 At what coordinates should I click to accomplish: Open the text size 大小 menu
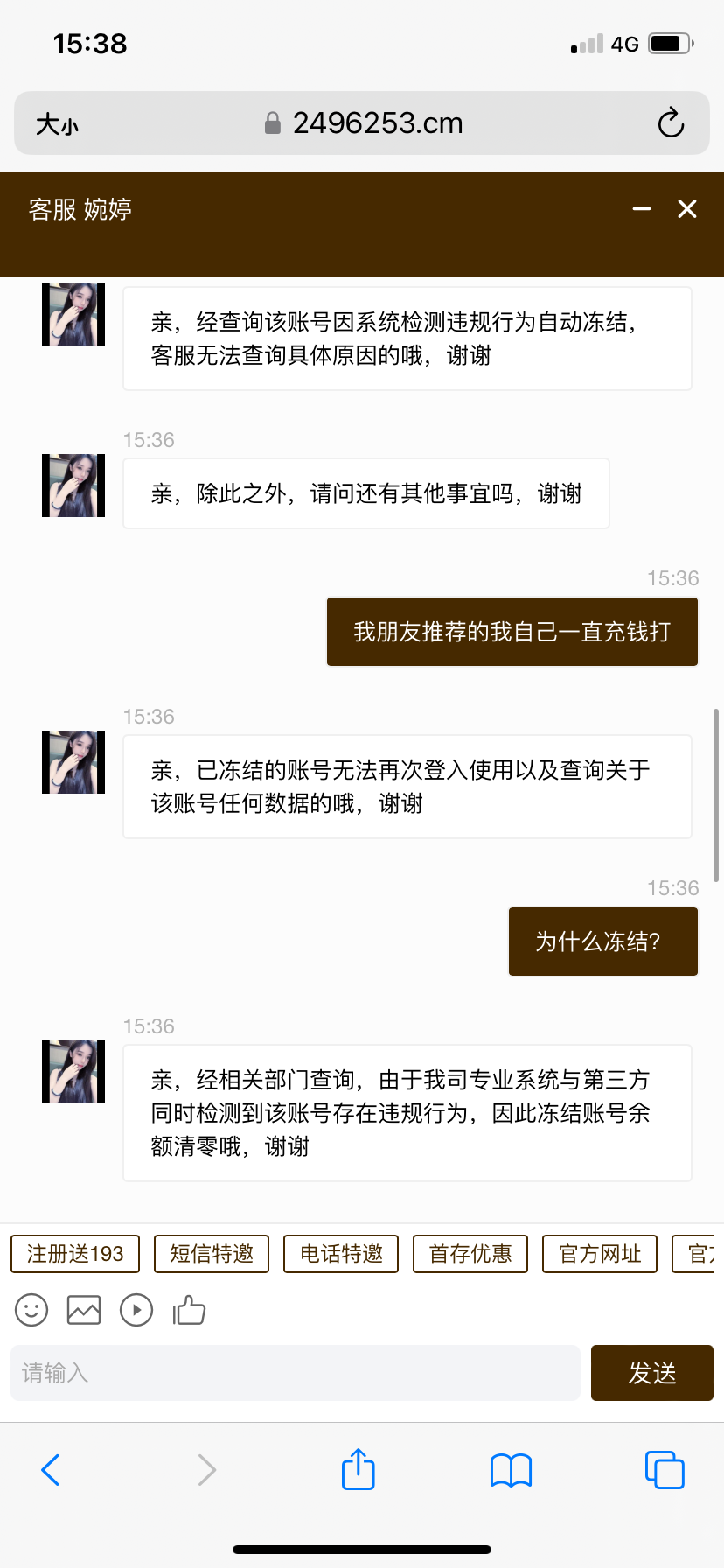point(57,124)
